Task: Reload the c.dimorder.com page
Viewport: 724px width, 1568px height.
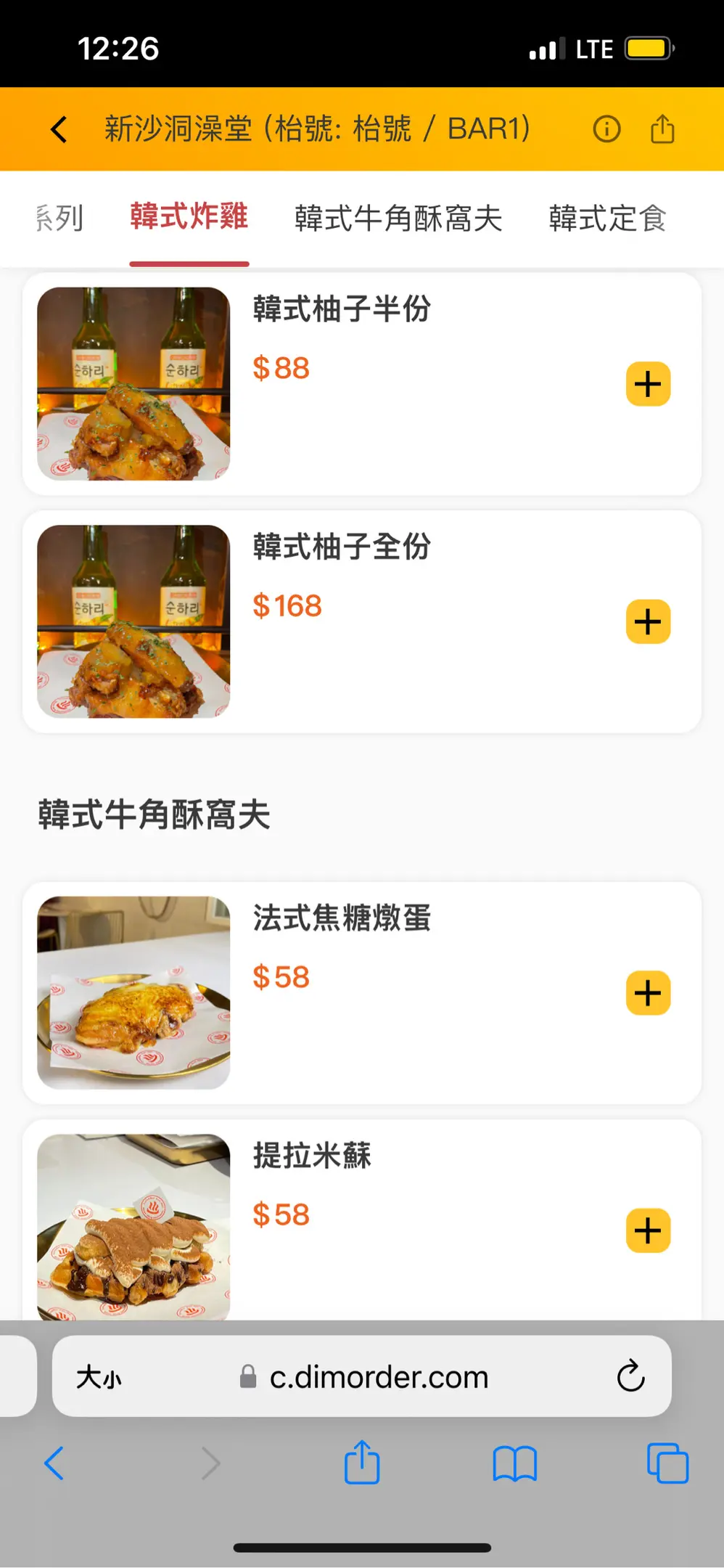Action: point(630,1376)
